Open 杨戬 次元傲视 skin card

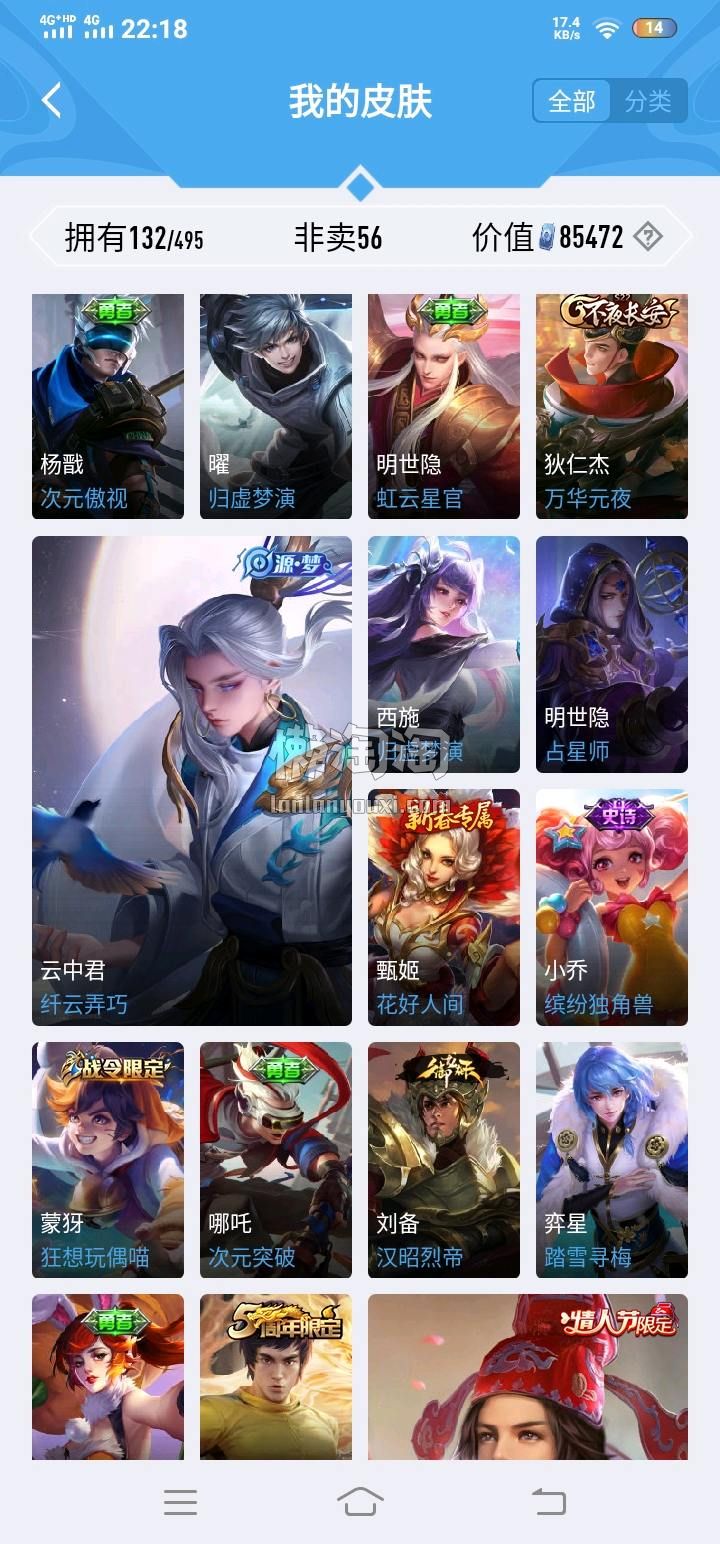108,406
